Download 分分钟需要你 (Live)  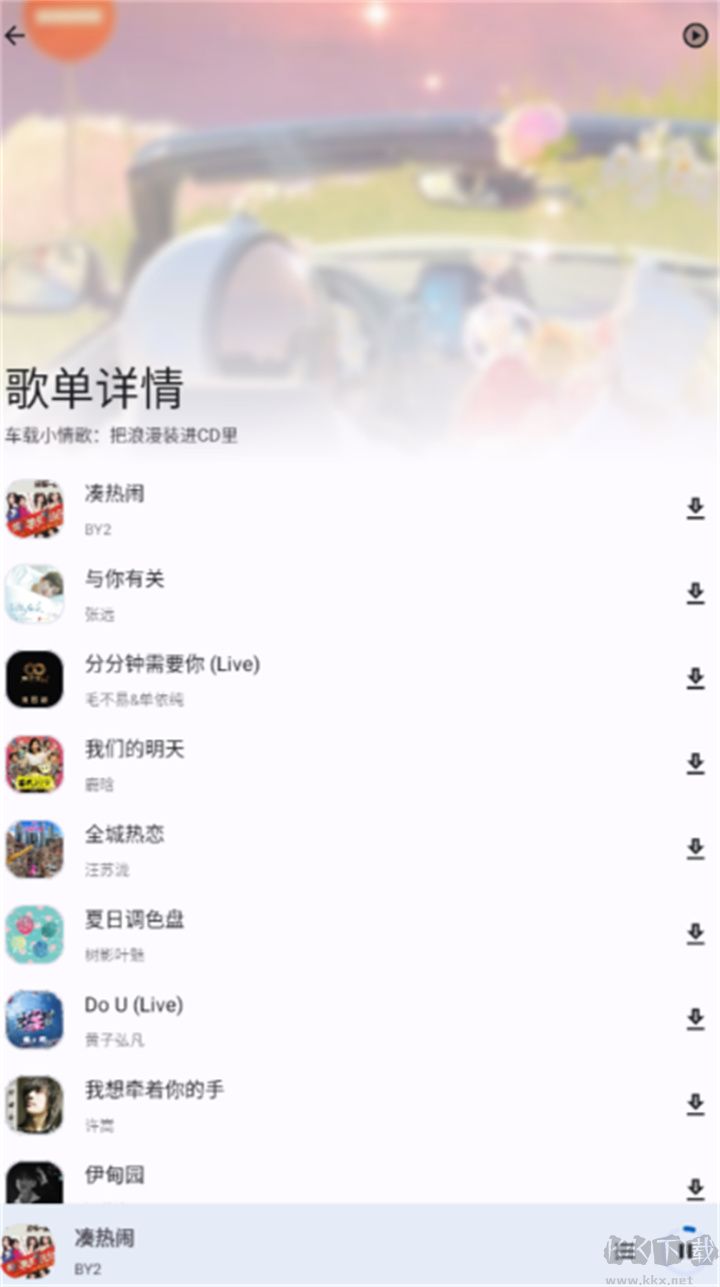point(695,678)
